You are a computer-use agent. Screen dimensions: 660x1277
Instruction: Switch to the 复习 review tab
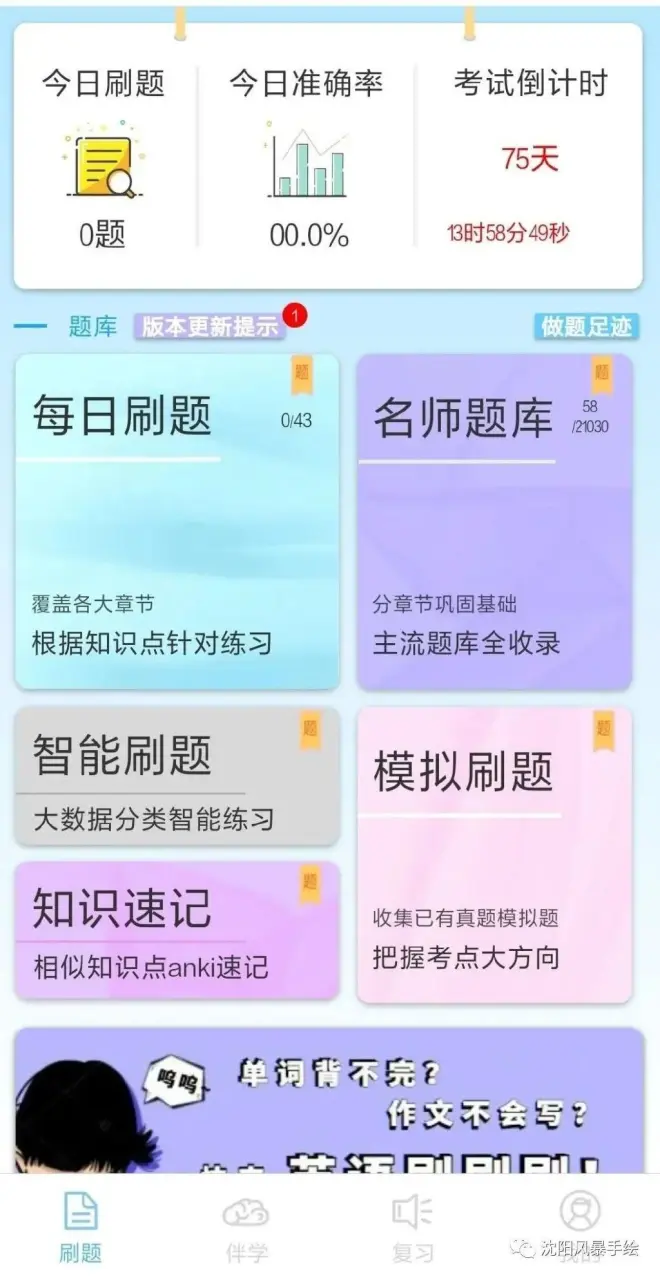point(413,1225)
